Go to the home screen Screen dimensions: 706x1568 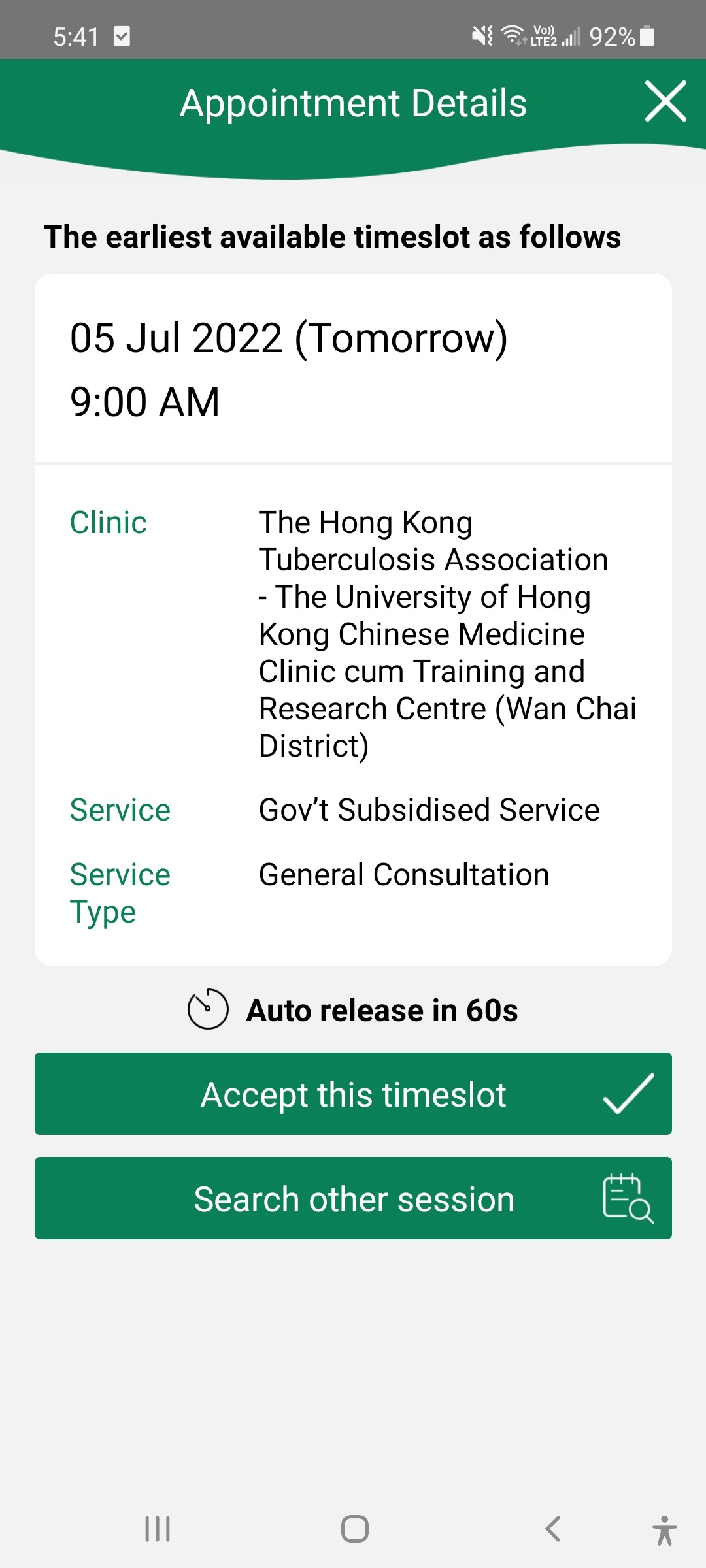point(355,1529)
